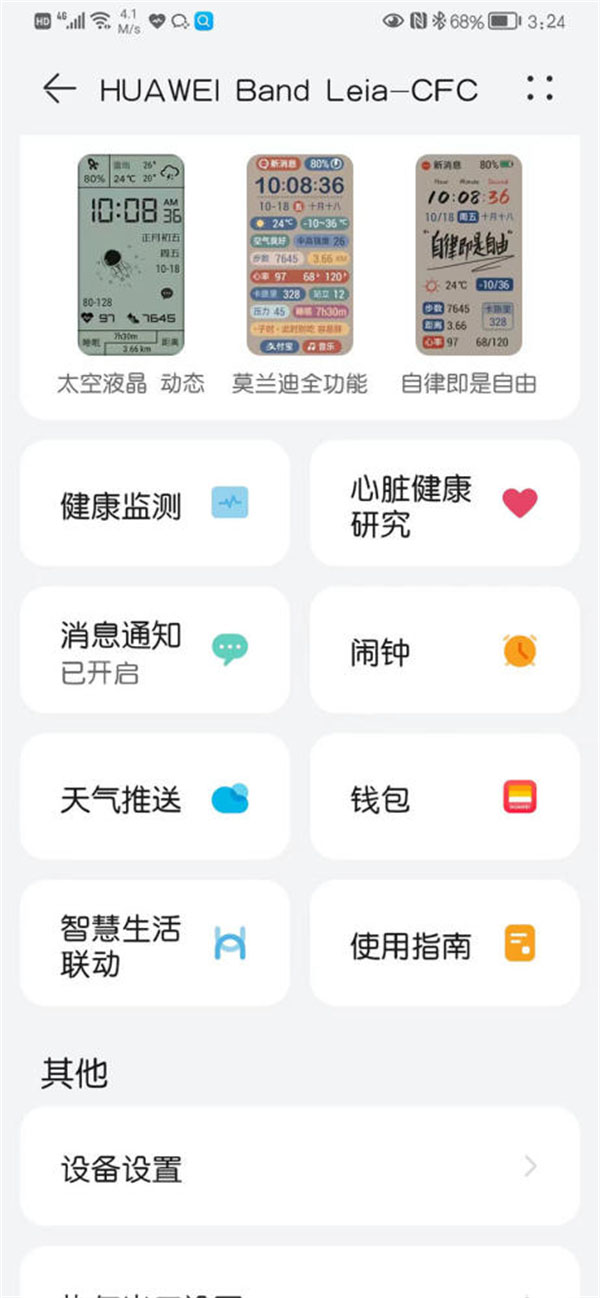Open 智慧生活联动 card
This screenshot has width=600, height=1298.
(155, 943)
